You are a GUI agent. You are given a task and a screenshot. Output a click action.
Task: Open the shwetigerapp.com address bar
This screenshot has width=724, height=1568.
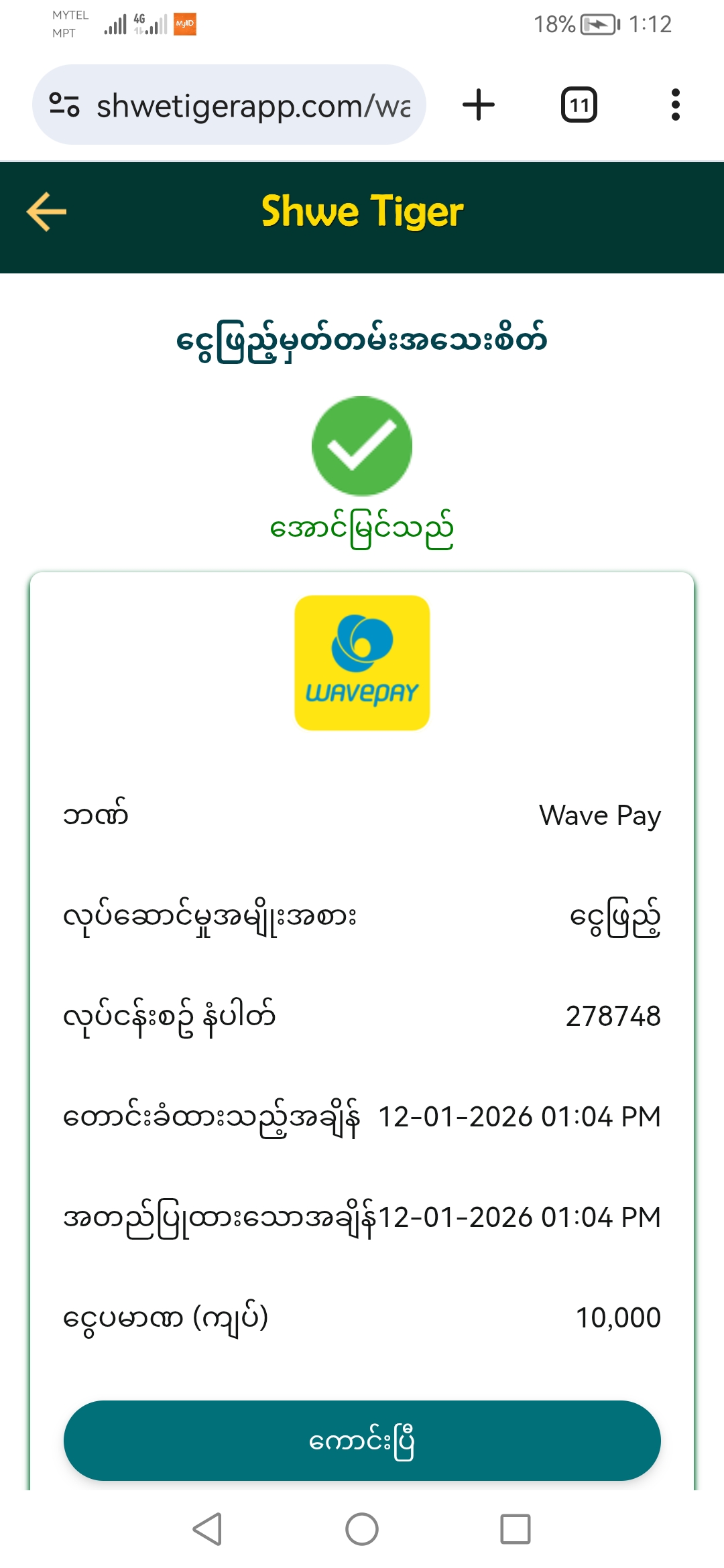(x=253, y=106)
